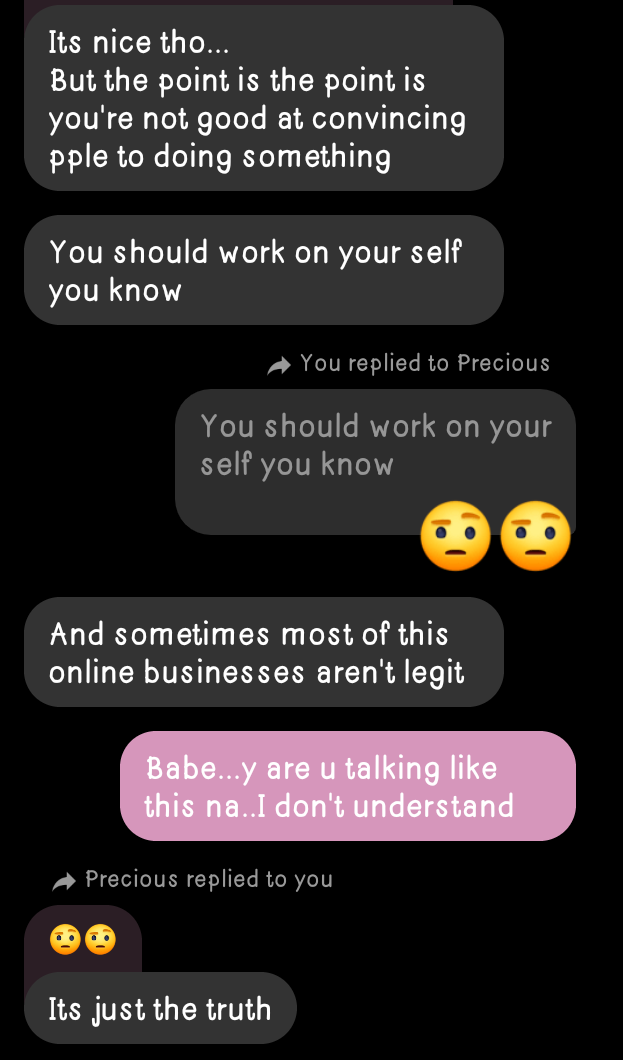623x1060 pixels.
Task: Jump to the quoted emoji message Precious replied to
Action: point(83,940)
